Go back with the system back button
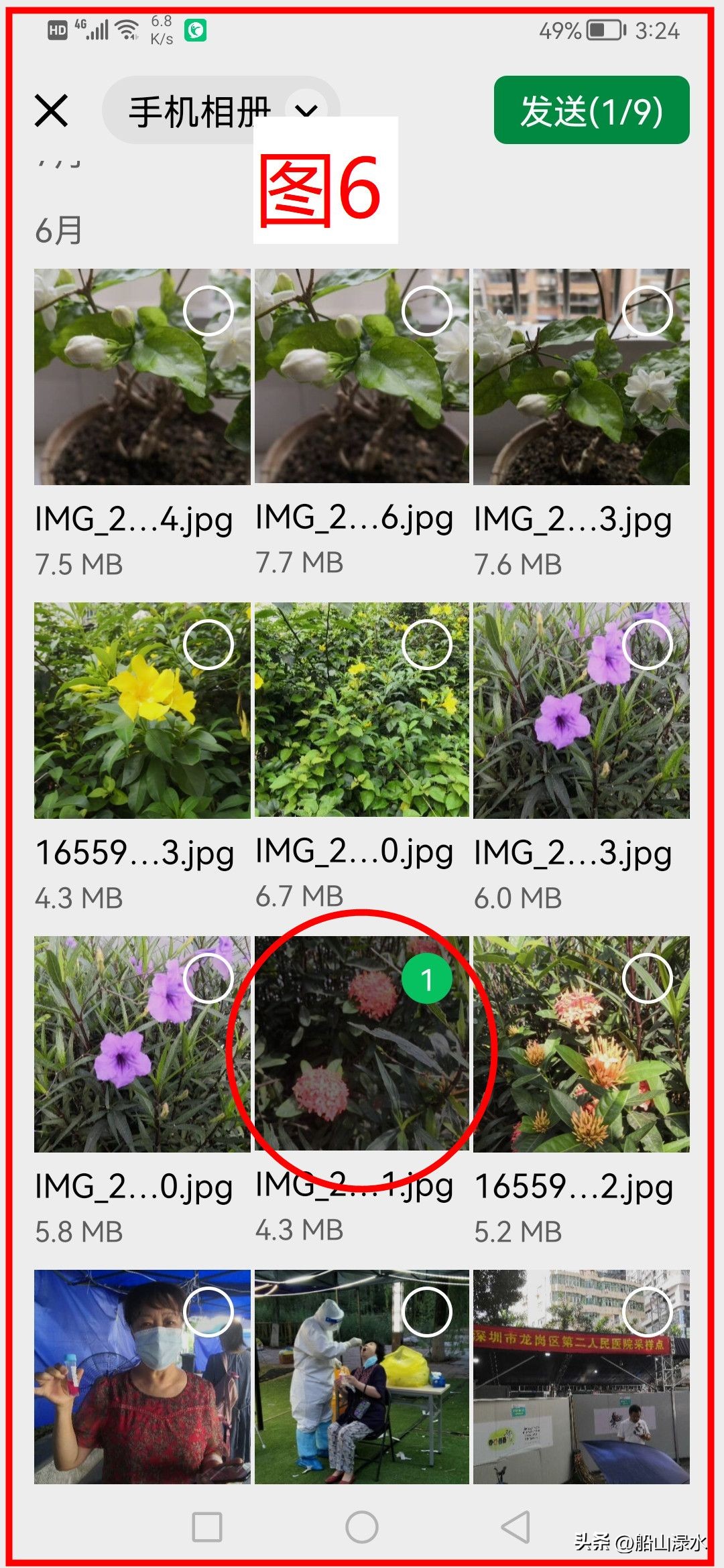Image resolution: width=724 pixels, height=1568 pixels. tap(516, 1527)
